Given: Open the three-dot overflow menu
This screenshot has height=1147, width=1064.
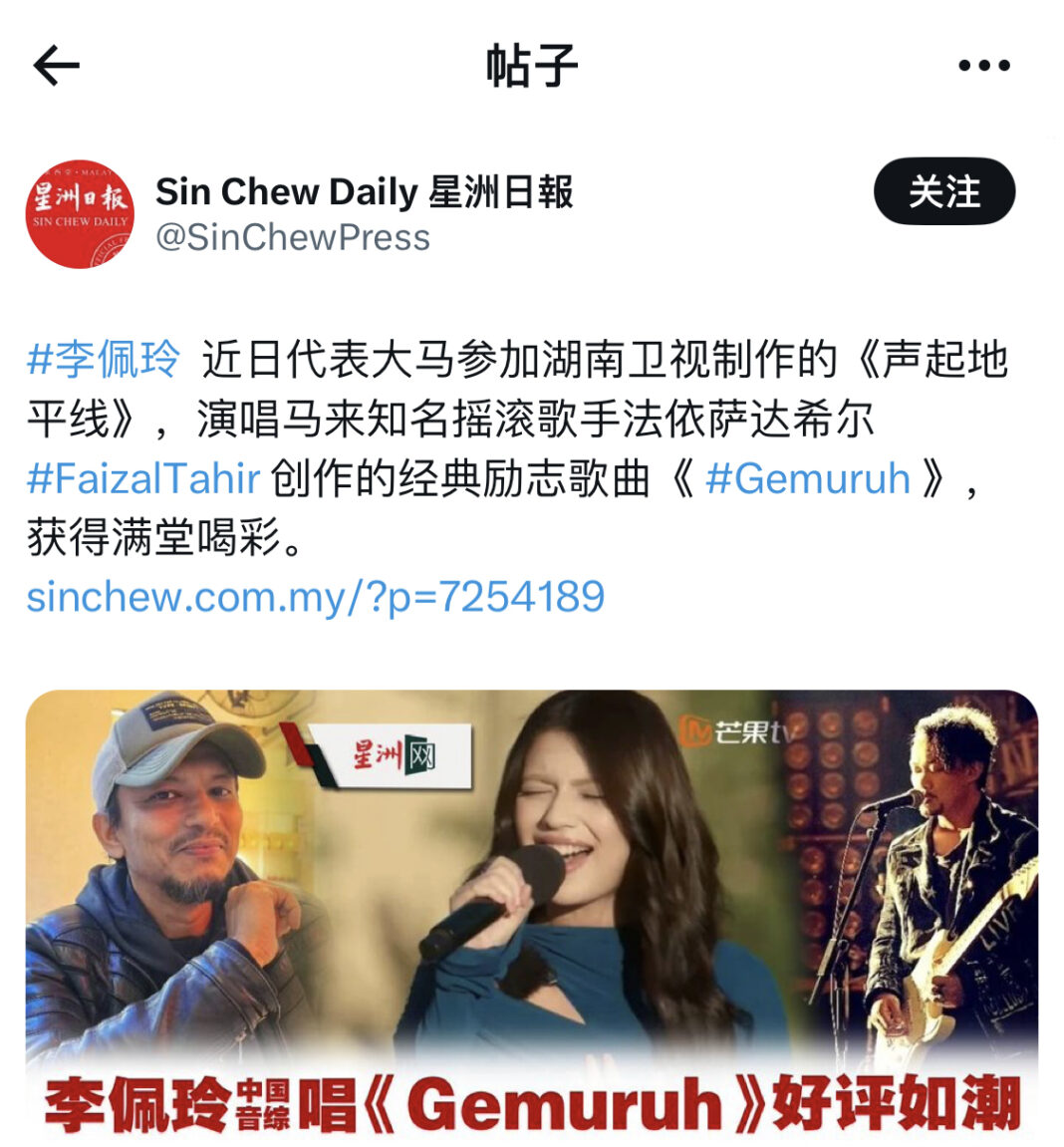Looking at the screenshot, I should click(x=983, y=67).
